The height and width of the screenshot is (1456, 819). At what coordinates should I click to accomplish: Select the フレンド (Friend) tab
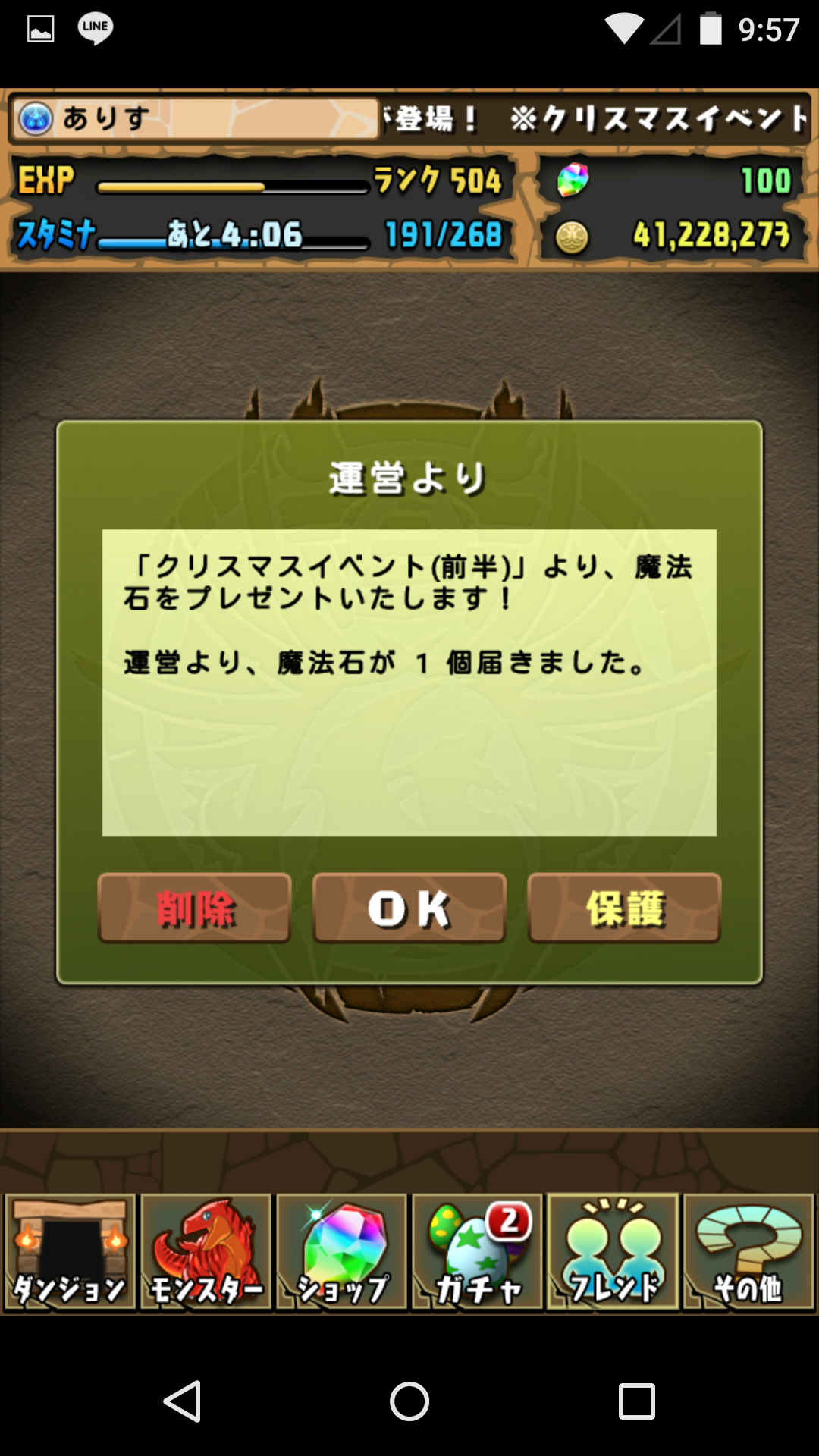(x=613, y=1252)
